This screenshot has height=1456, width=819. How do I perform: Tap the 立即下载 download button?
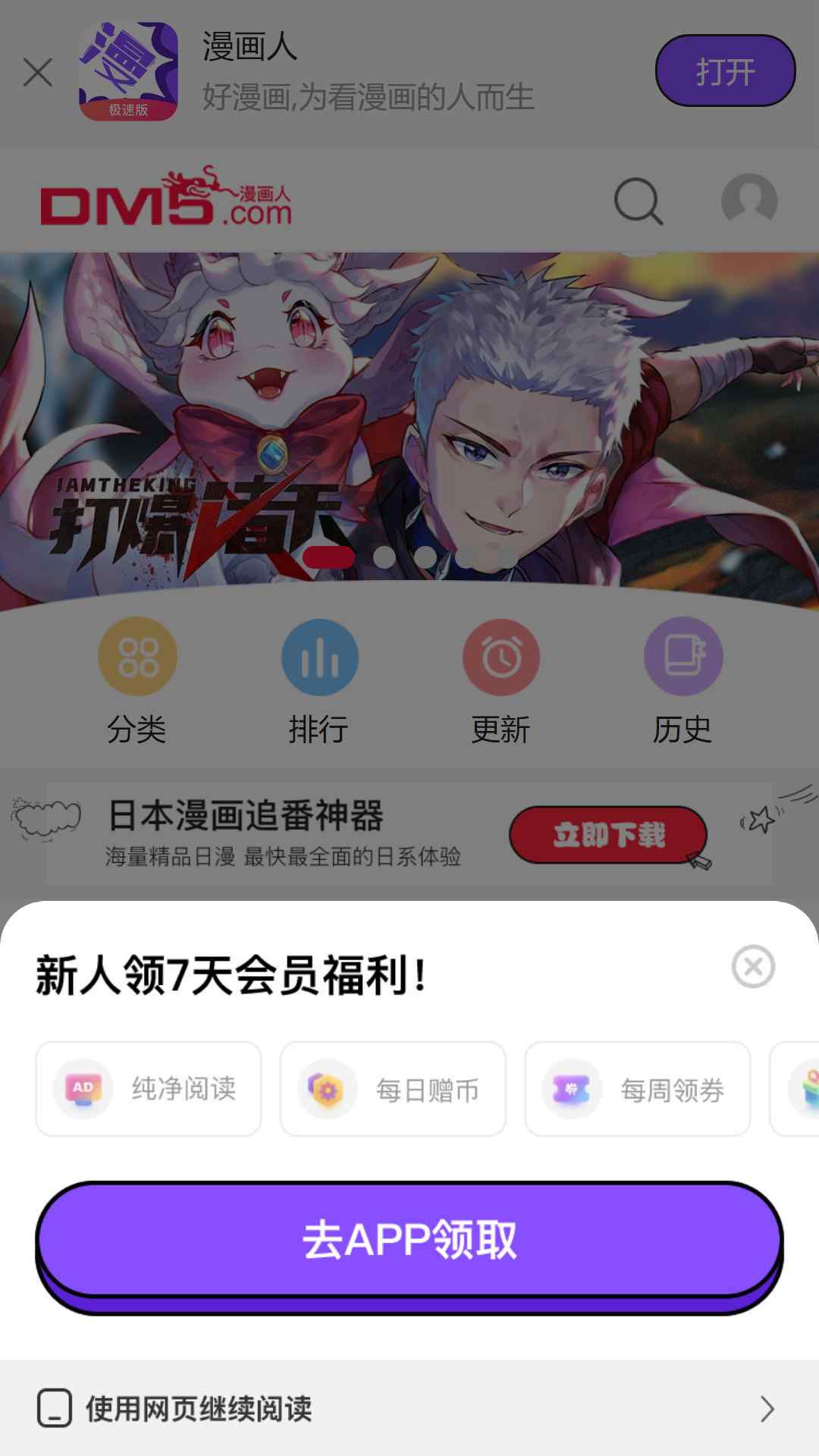click(x=609, y=835)
